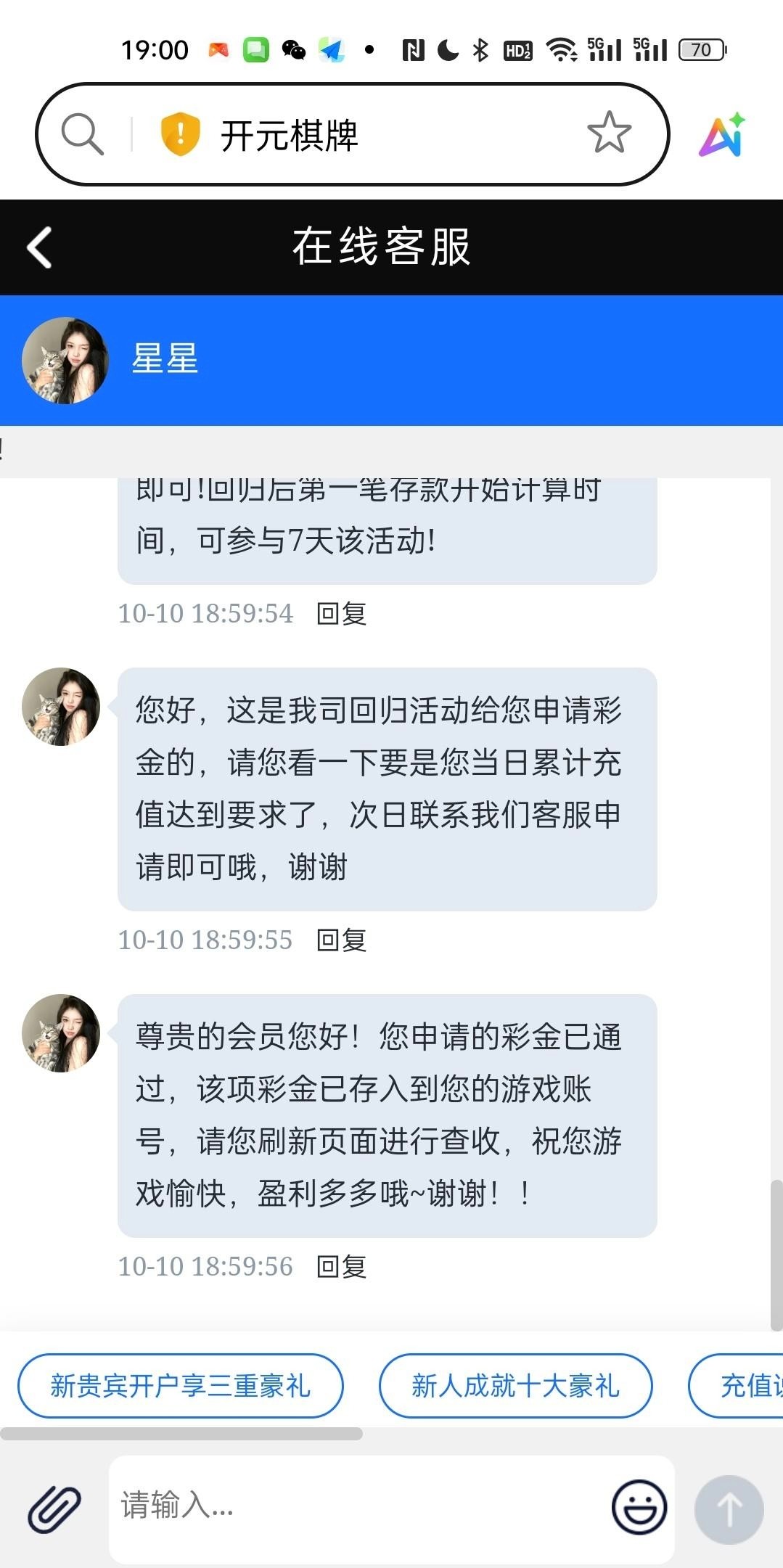This screenshot has height=1568, width=783.
Task: Attach a file with the paperclip
Action: point(54,1509)
